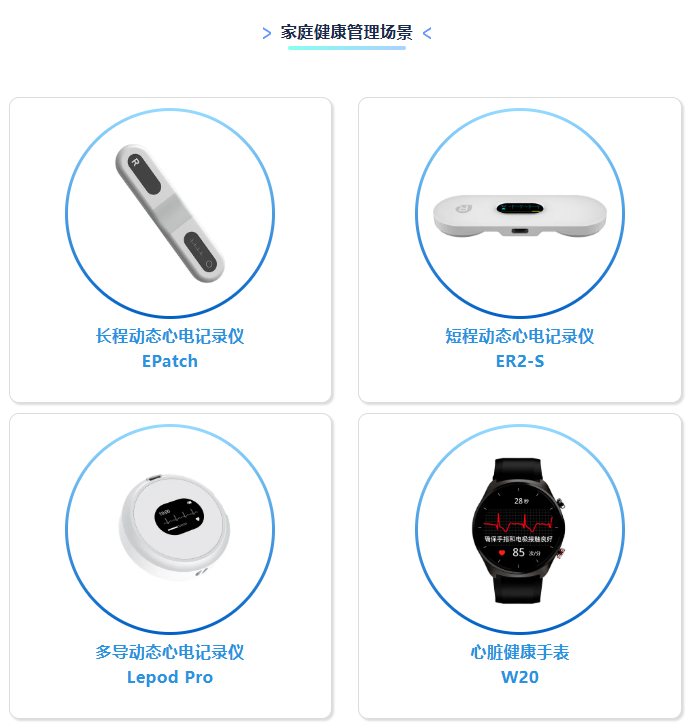Select the Lepod Pro 多导动态心电记录仪 card
This screenshot has width=688, height=727.
pos(170,566)
